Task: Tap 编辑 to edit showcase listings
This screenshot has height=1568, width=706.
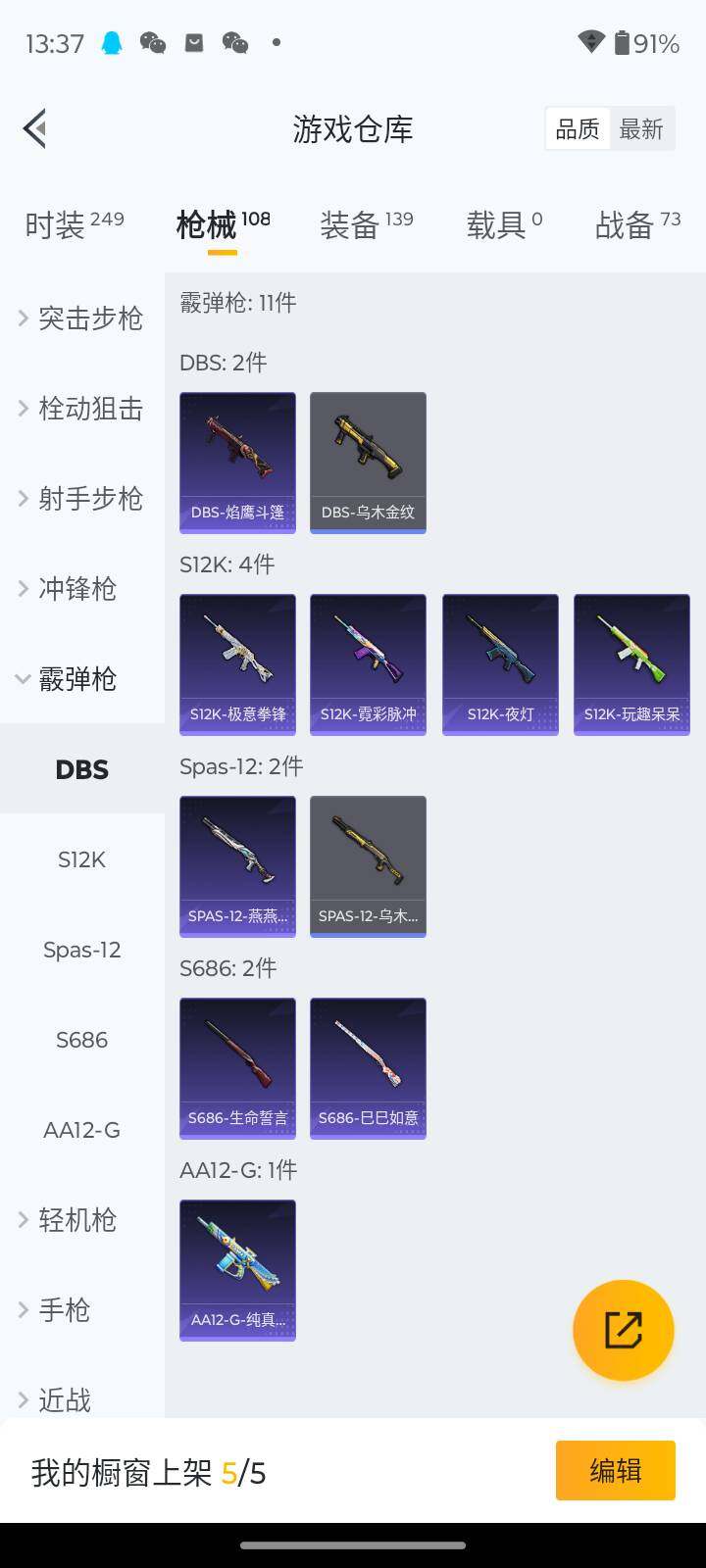Action: coord(615,1470)
